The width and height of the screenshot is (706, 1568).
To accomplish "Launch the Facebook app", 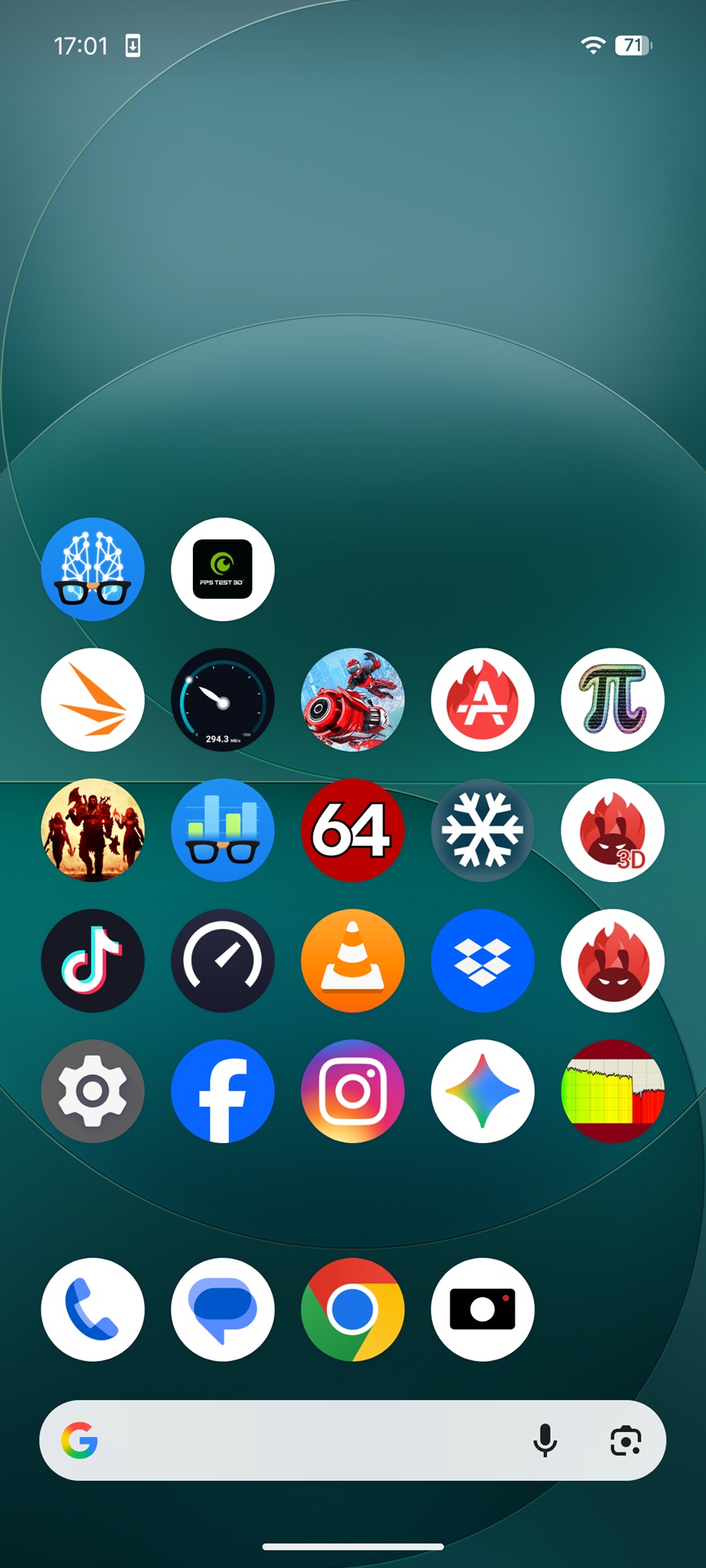I will [x=223, y=1091].
